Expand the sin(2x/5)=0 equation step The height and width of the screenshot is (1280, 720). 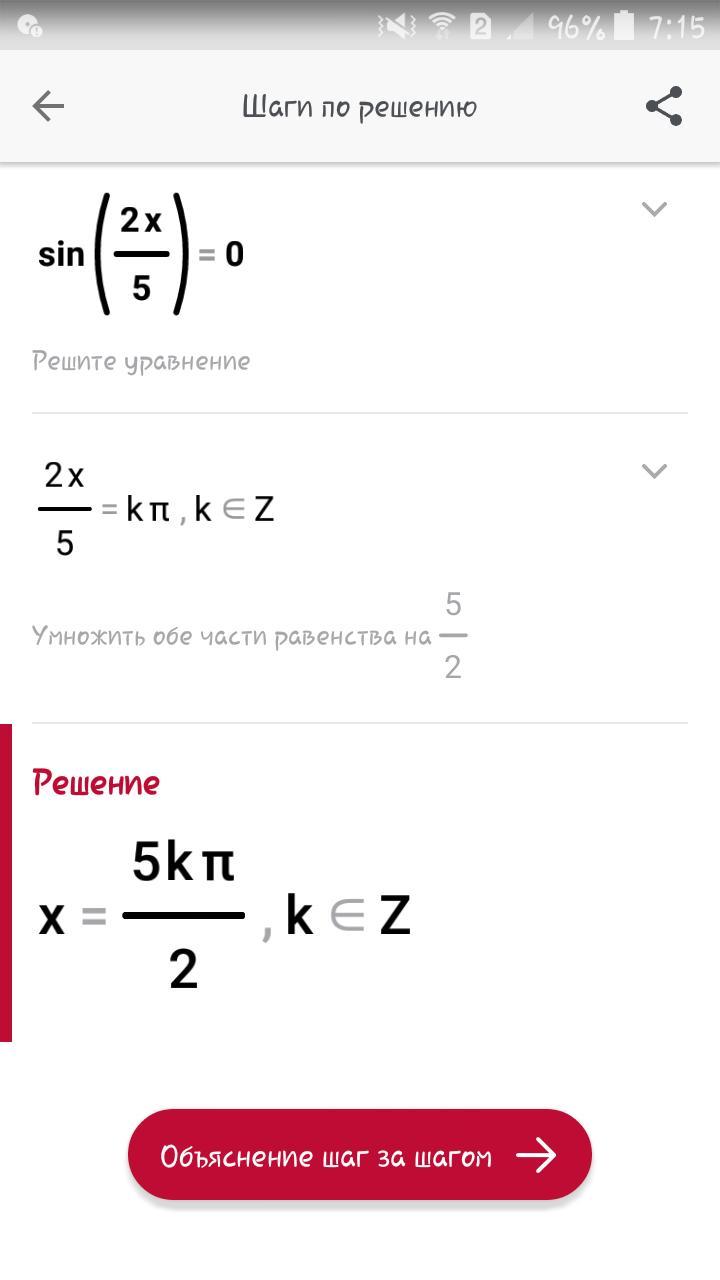click(x=654, y=209)
